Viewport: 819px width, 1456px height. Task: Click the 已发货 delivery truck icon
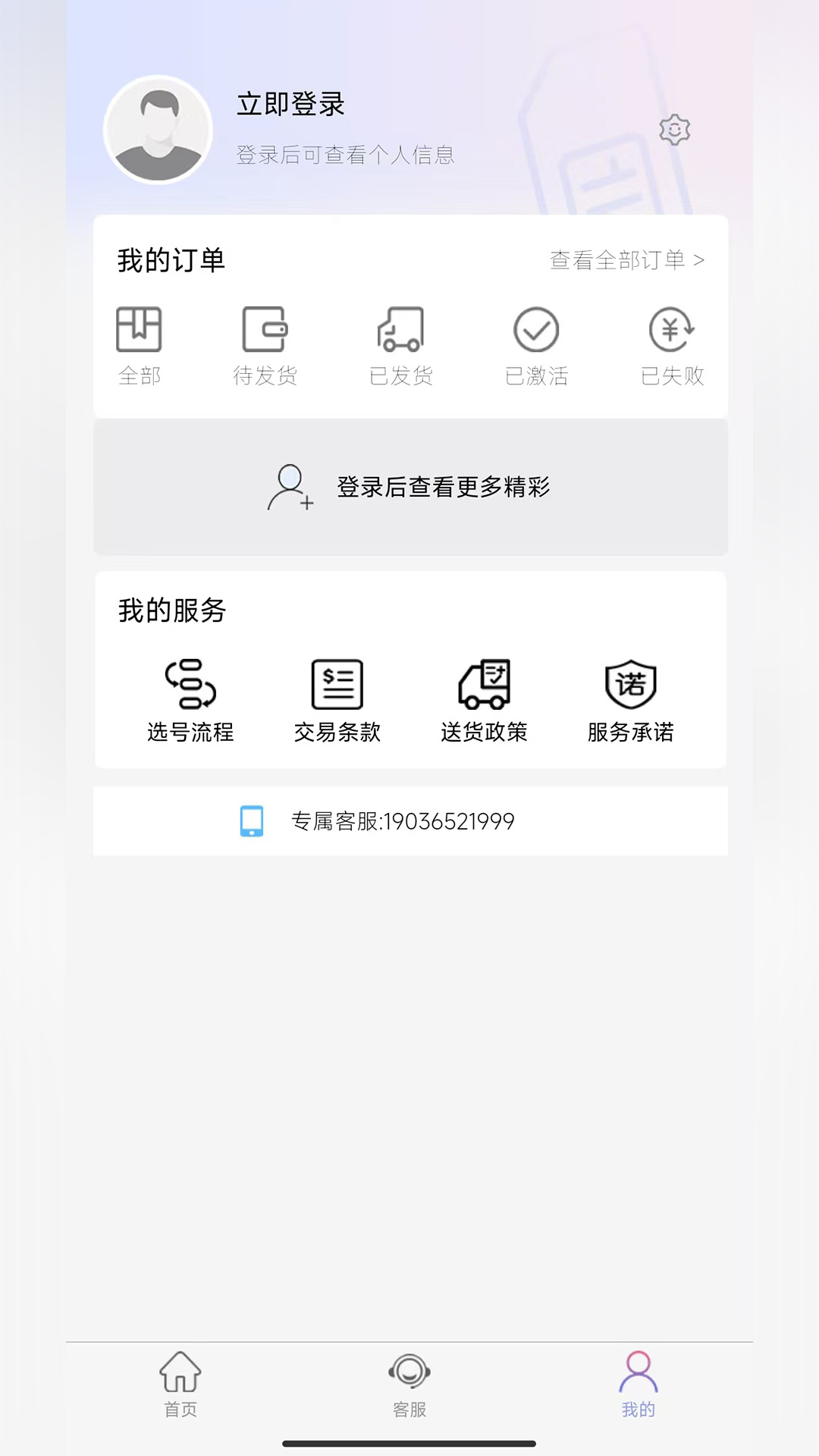(x=400, y=328)
